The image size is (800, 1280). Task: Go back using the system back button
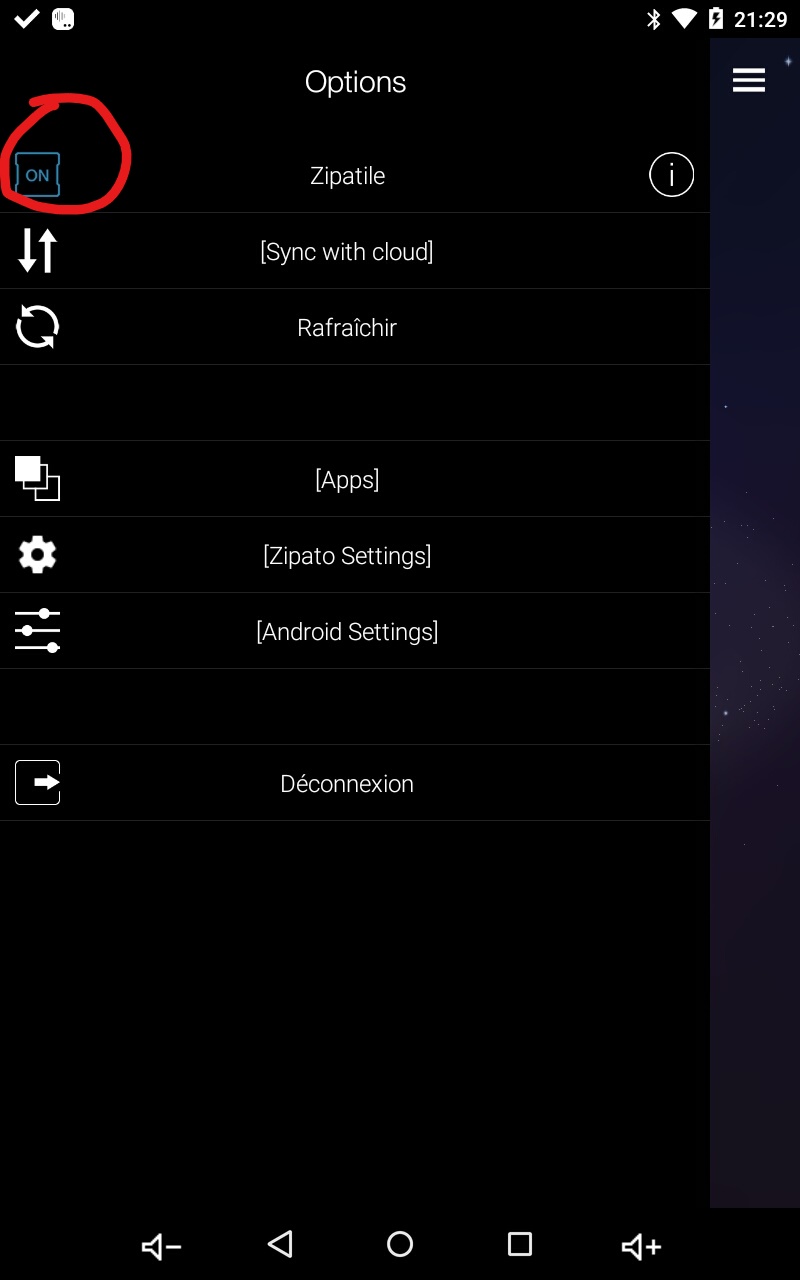click(281, 1244)
